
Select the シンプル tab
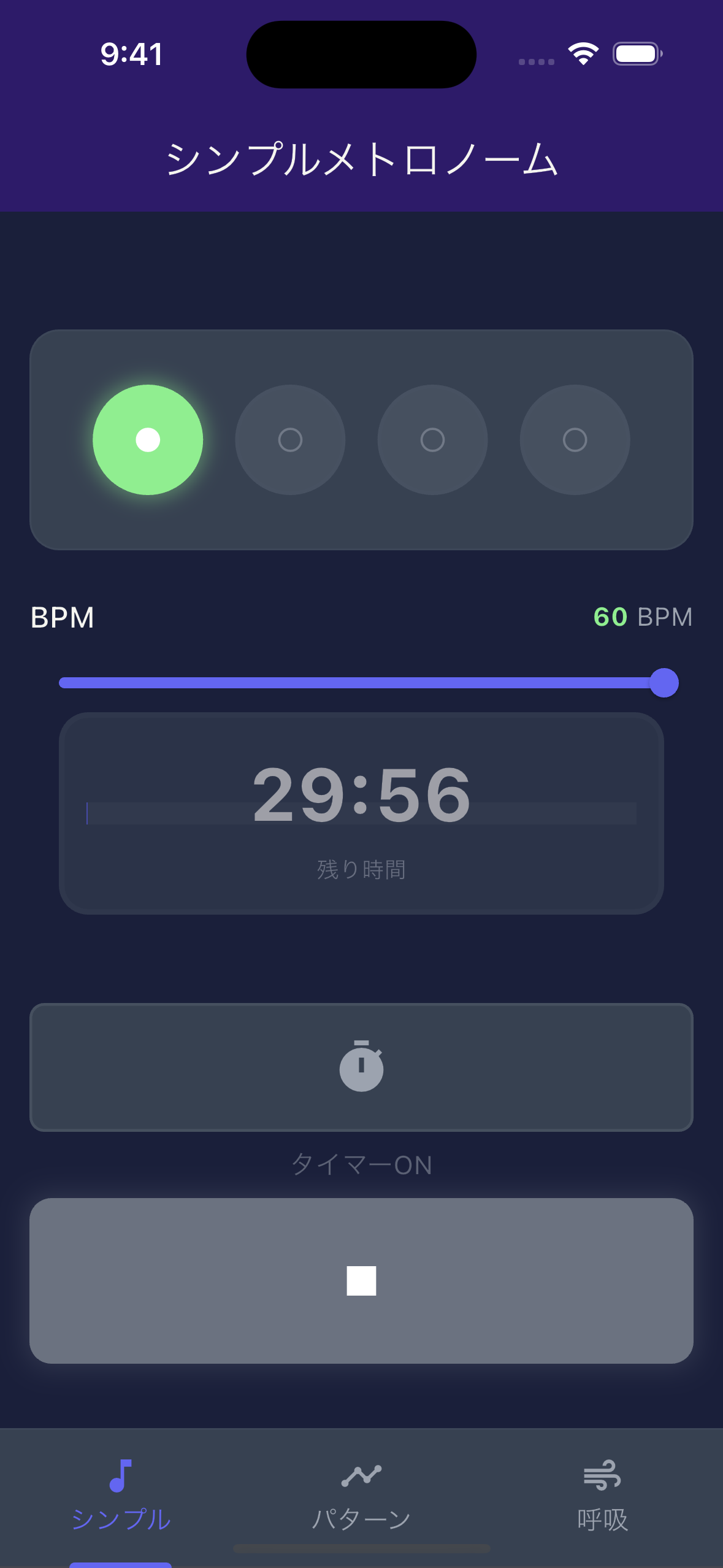121,1497
